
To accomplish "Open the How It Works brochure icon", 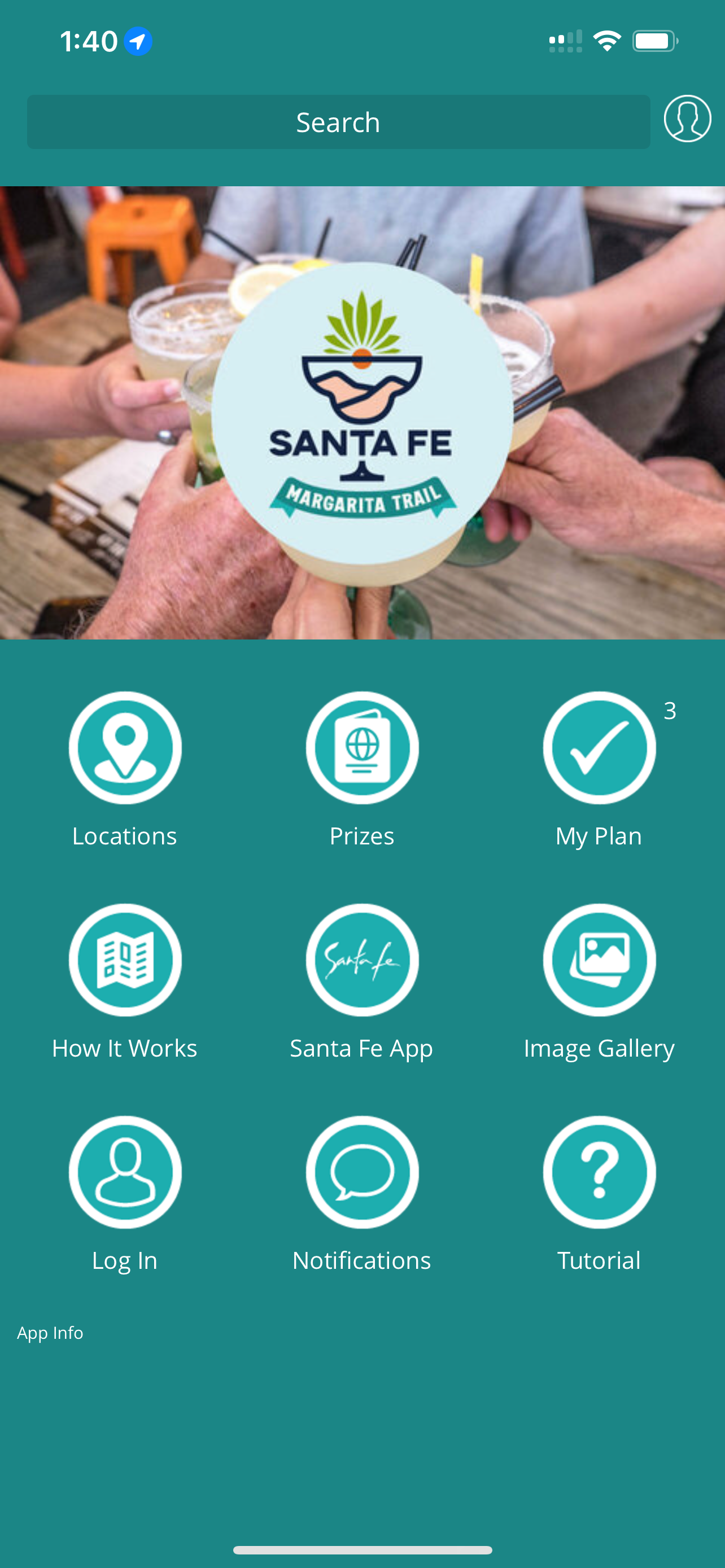I will tap(124, 960).
